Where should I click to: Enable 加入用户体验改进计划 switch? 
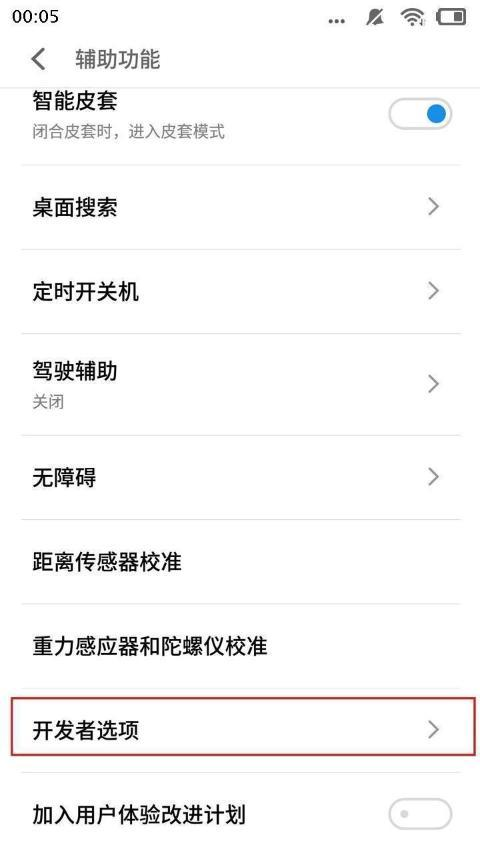point(420,814)
